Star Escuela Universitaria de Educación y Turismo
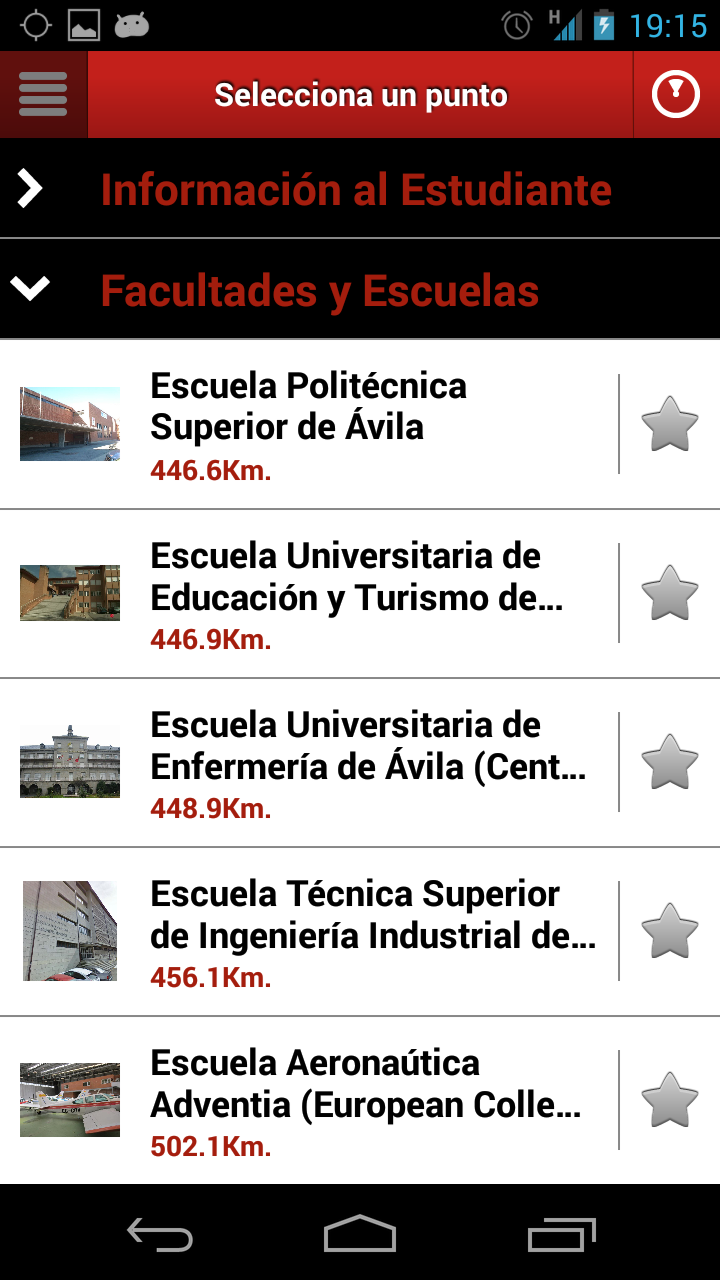The height and width of the screenshot is (1280, 720). pos(669,593)
